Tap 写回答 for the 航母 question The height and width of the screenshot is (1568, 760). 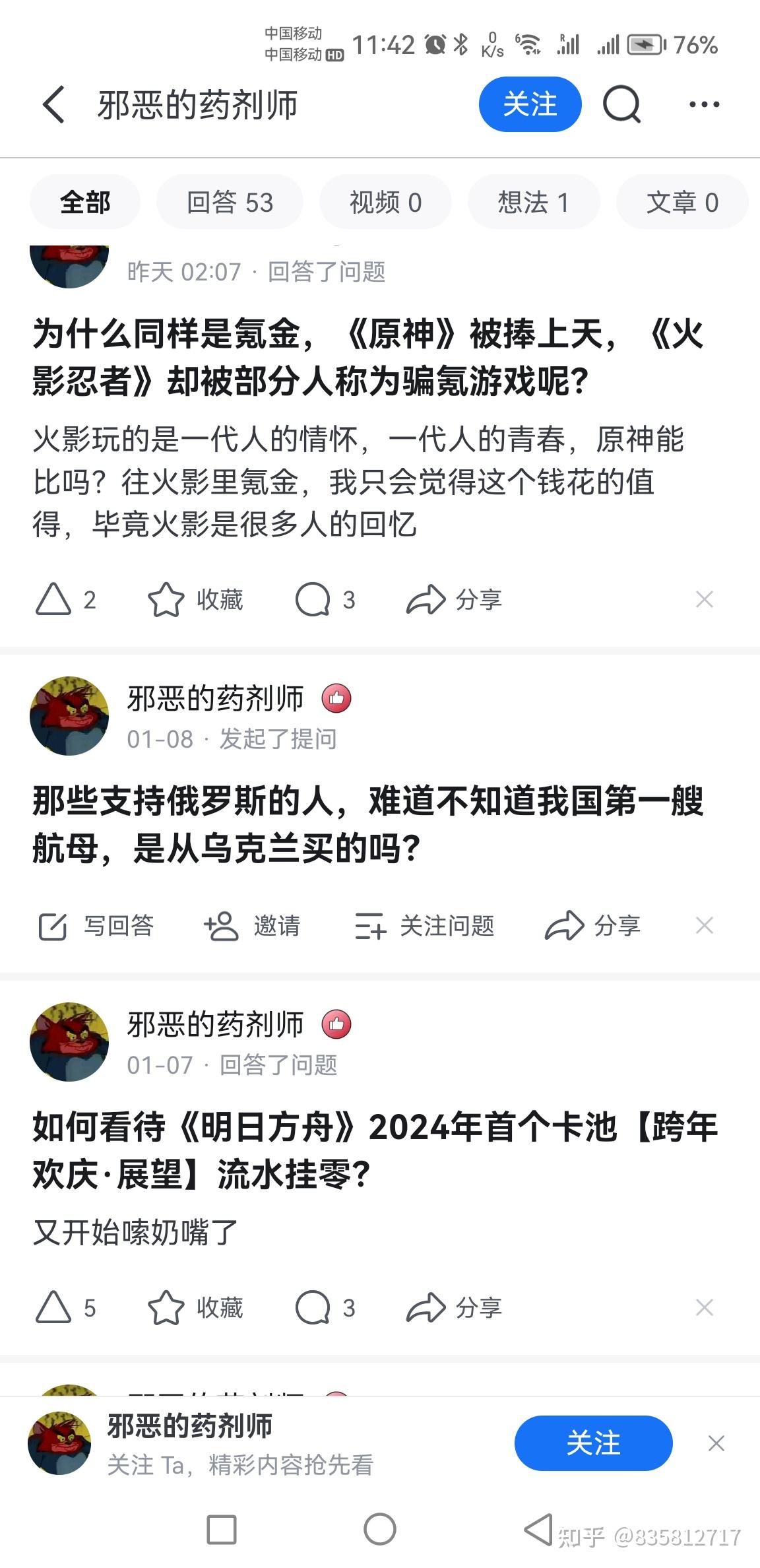[96, 926]
